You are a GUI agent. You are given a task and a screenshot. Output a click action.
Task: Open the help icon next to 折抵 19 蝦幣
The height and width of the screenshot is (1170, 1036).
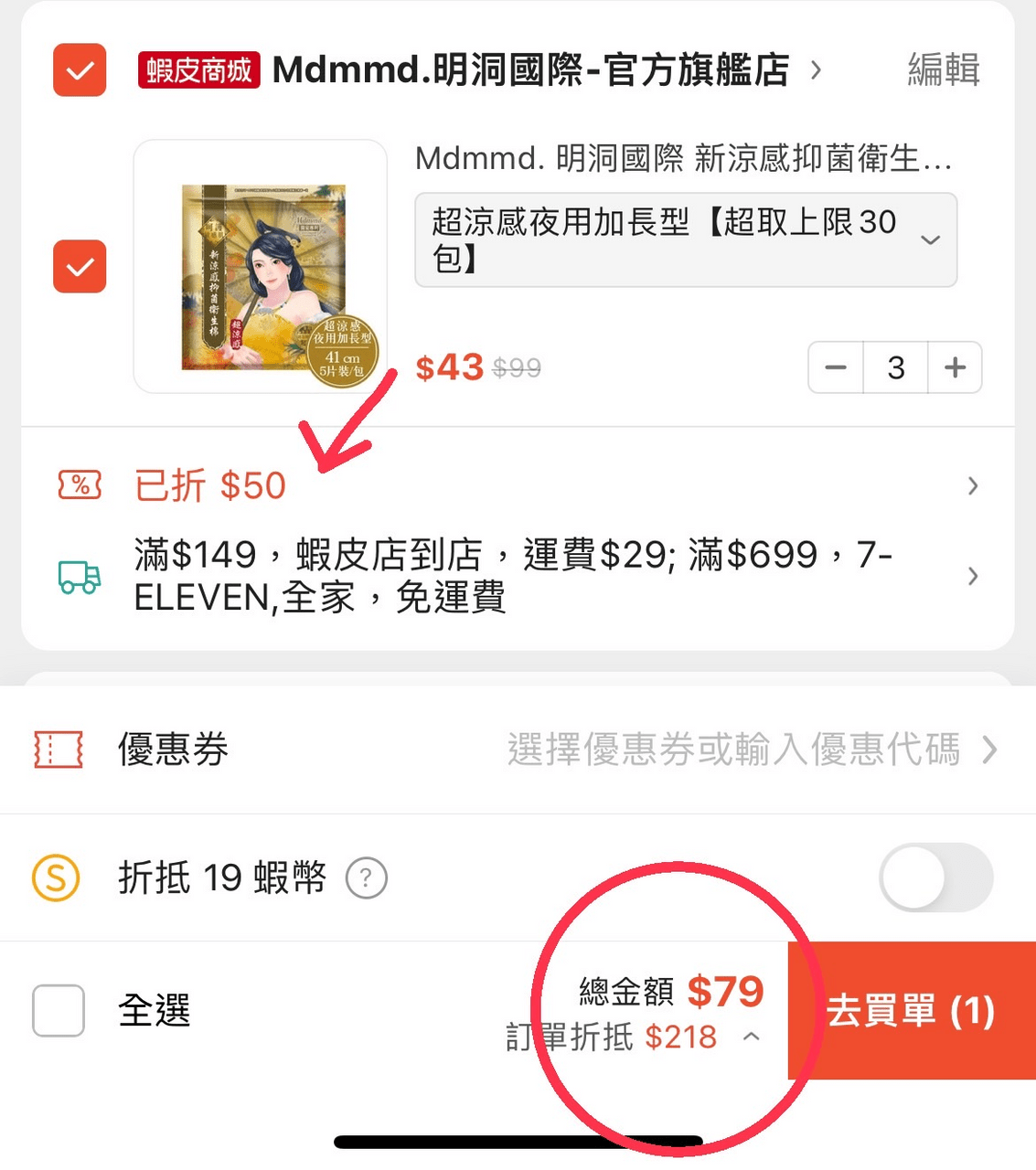pos(365,877)
